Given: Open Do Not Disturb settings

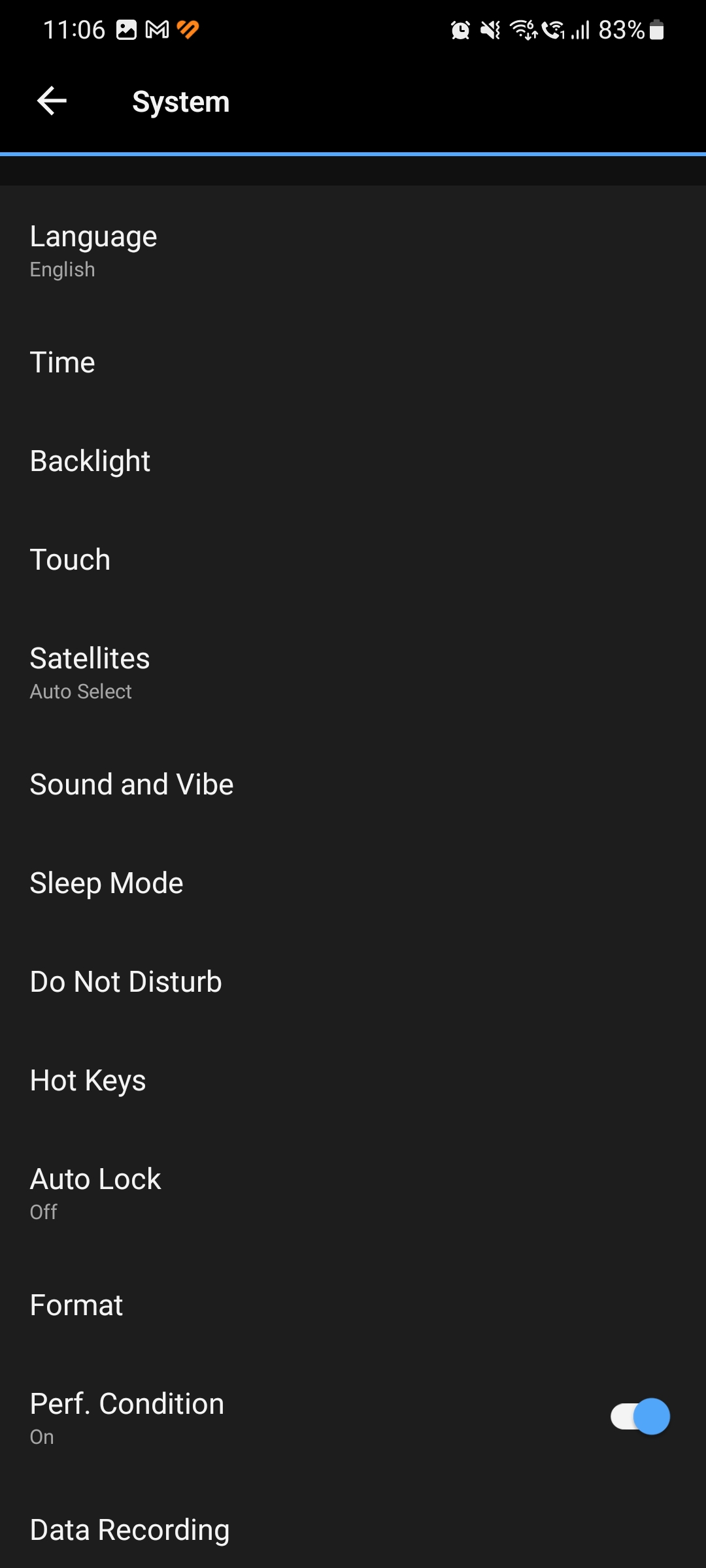Looking at the screenshot, I should [353, 982].
